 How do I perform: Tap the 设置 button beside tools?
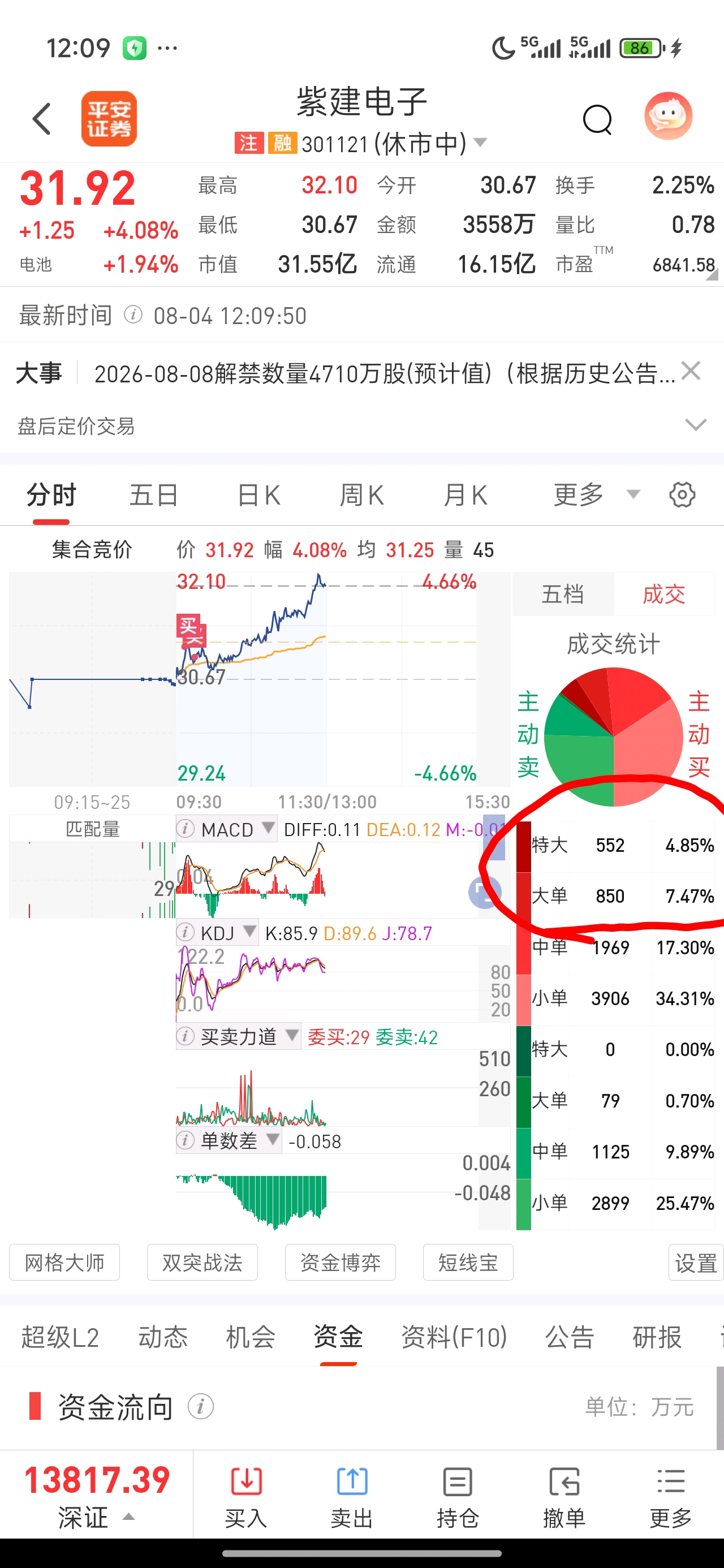point(695,1263)
